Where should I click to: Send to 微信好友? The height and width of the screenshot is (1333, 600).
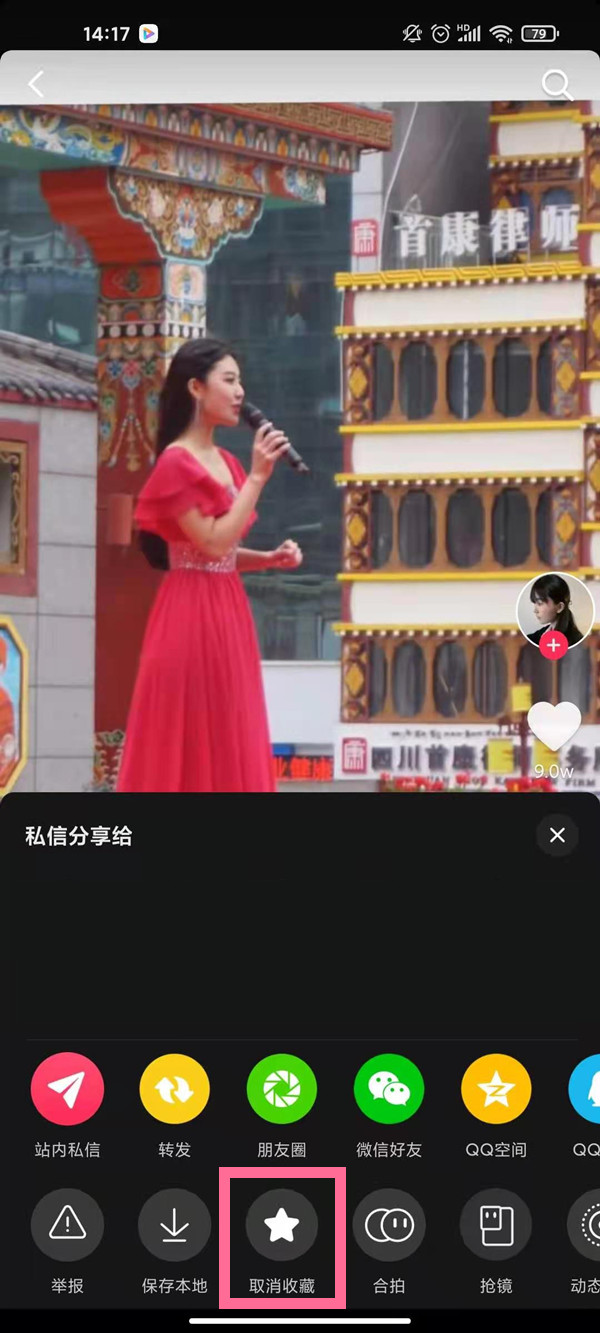pyautogui.click(x=389, y=1090)
